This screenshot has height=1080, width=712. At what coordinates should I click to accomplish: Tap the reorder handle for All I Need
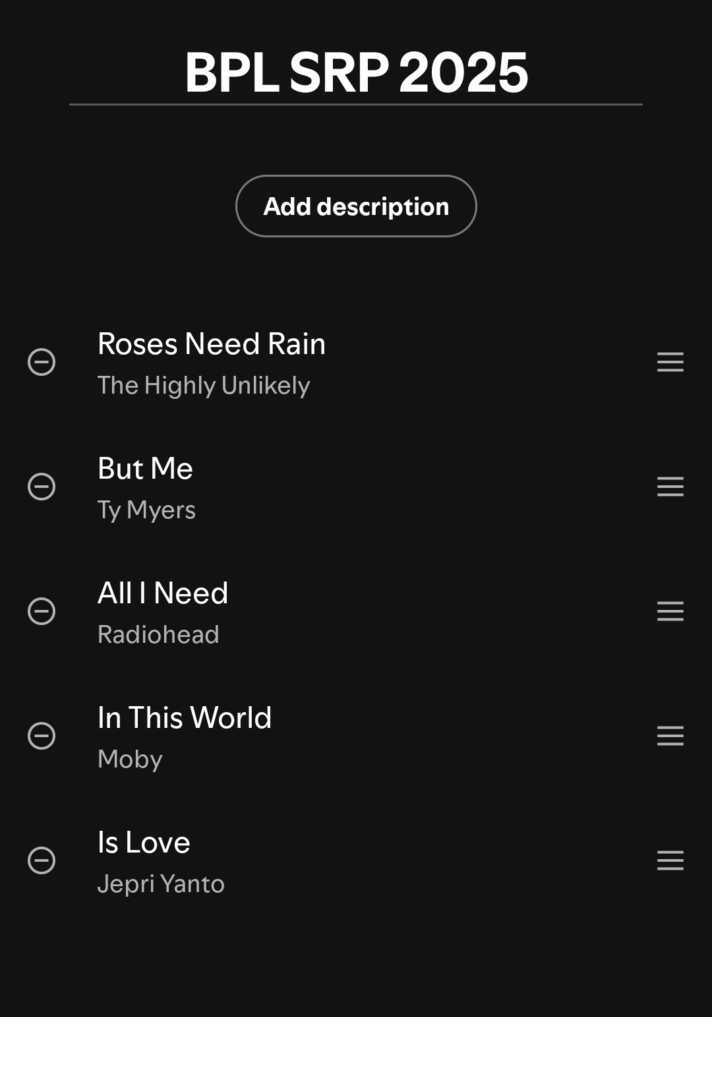pyautogui.click(x=670, y=611)
